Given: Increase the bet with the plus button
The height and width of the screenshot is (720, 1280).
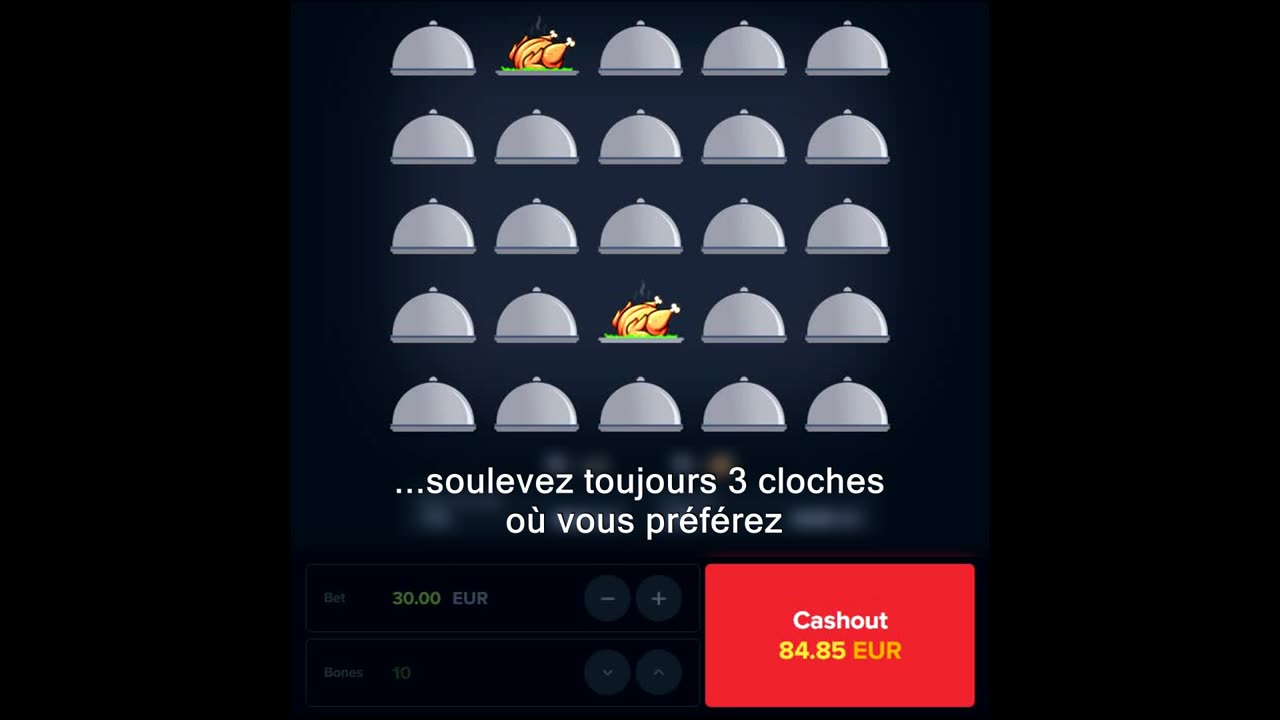Looking at the screenshot, I should pos(658,599).
